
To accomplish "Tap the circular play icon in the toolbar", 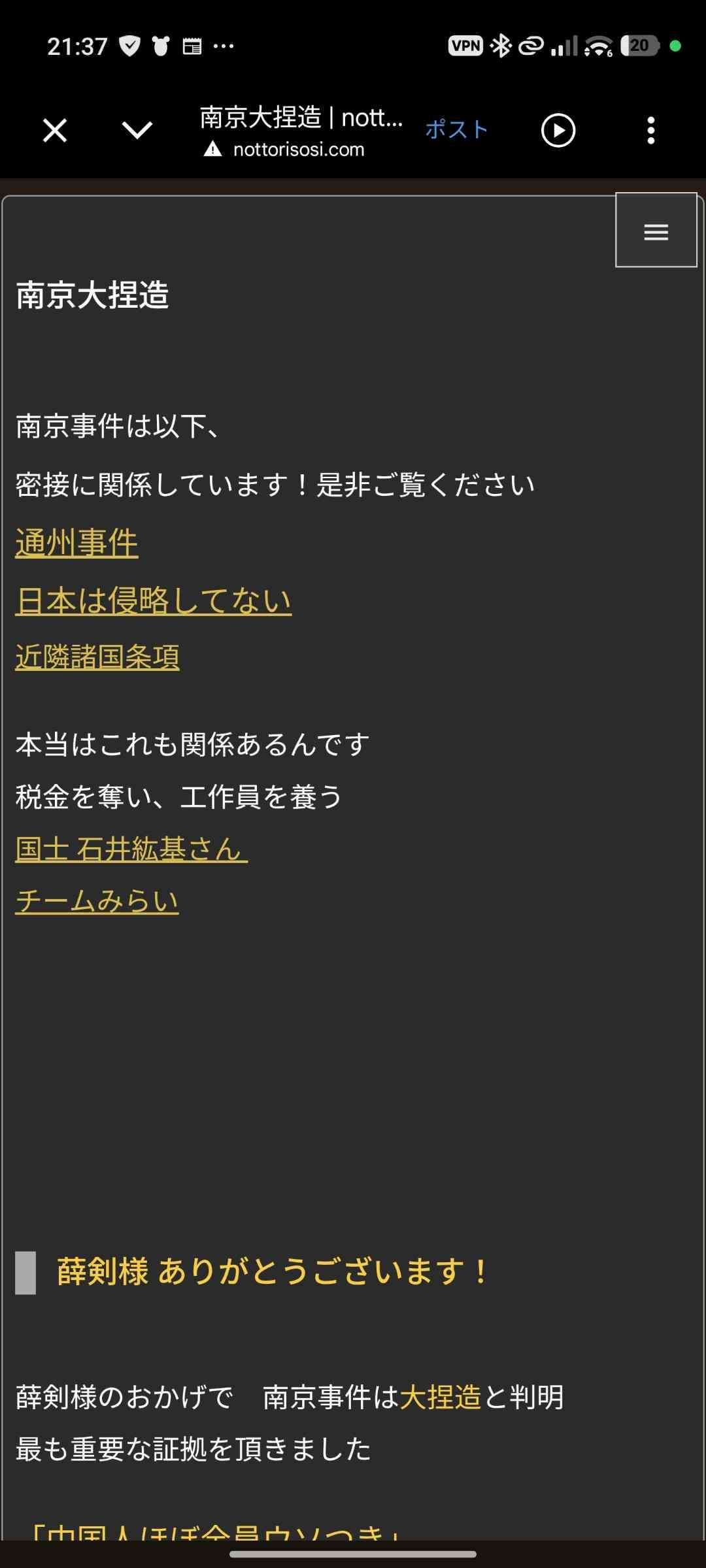I will pyautogui.click(x=558, y=130).
